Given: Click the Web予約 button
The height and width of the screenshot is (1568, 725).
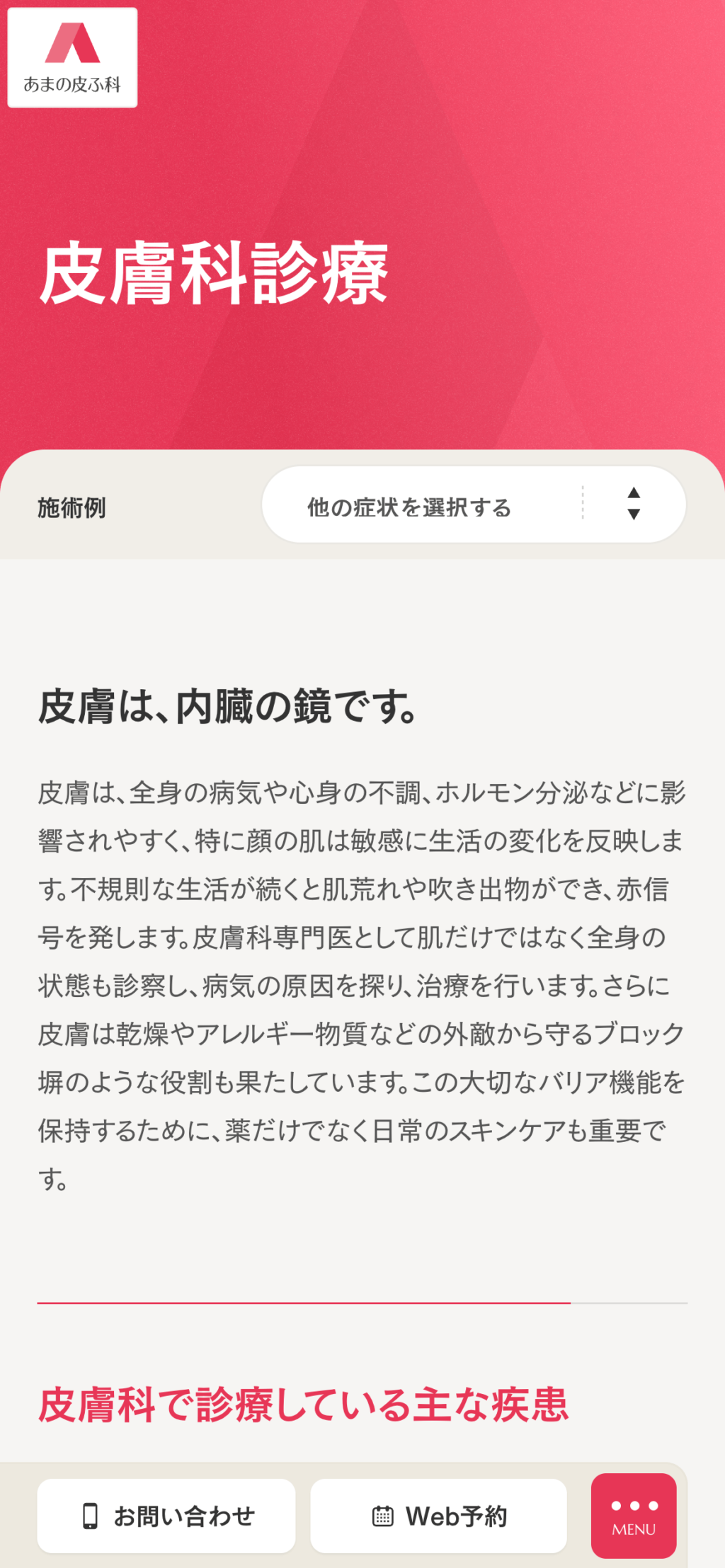Looking at the screenshot, I should 438,1516.
